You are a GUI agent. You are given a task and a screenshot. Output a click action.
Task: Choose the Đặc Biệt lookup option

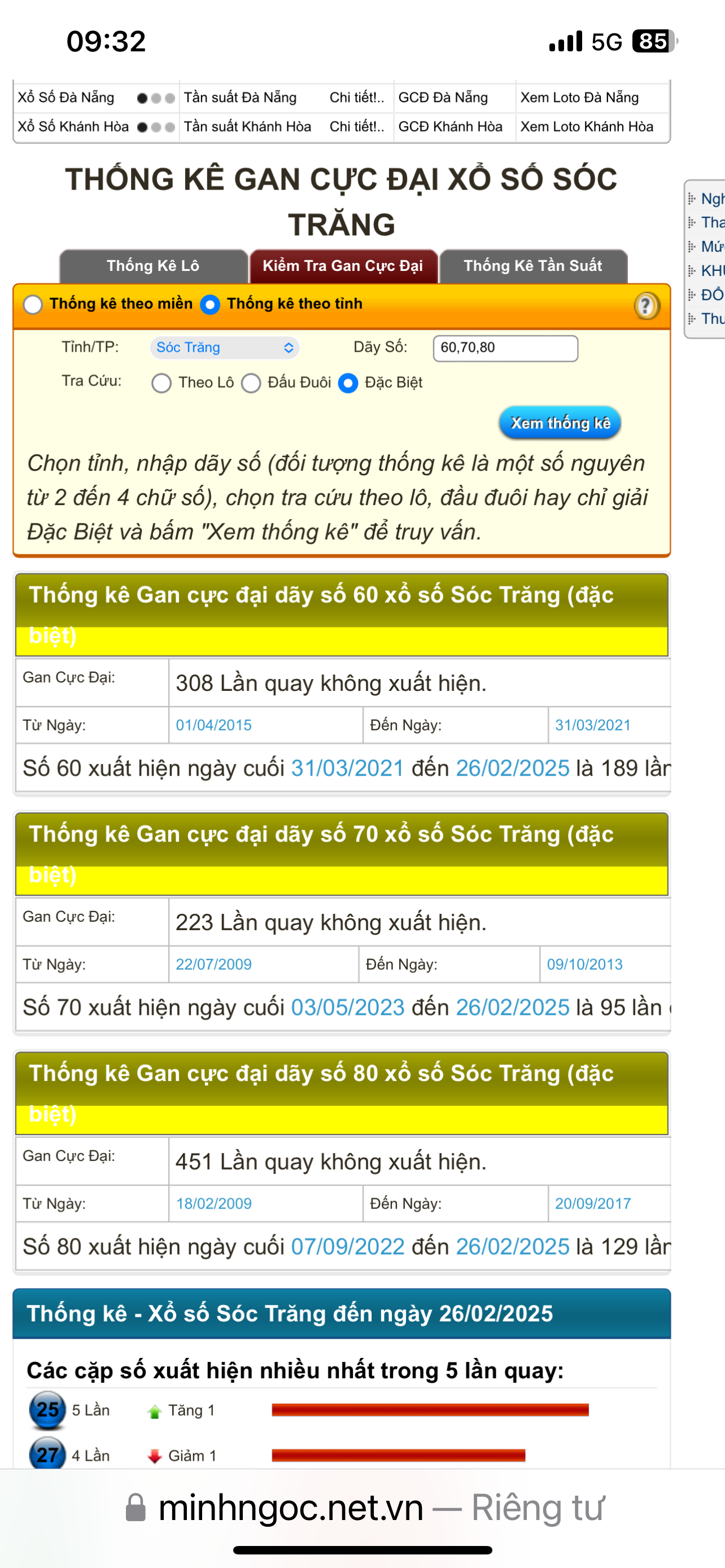pos(348,383)
